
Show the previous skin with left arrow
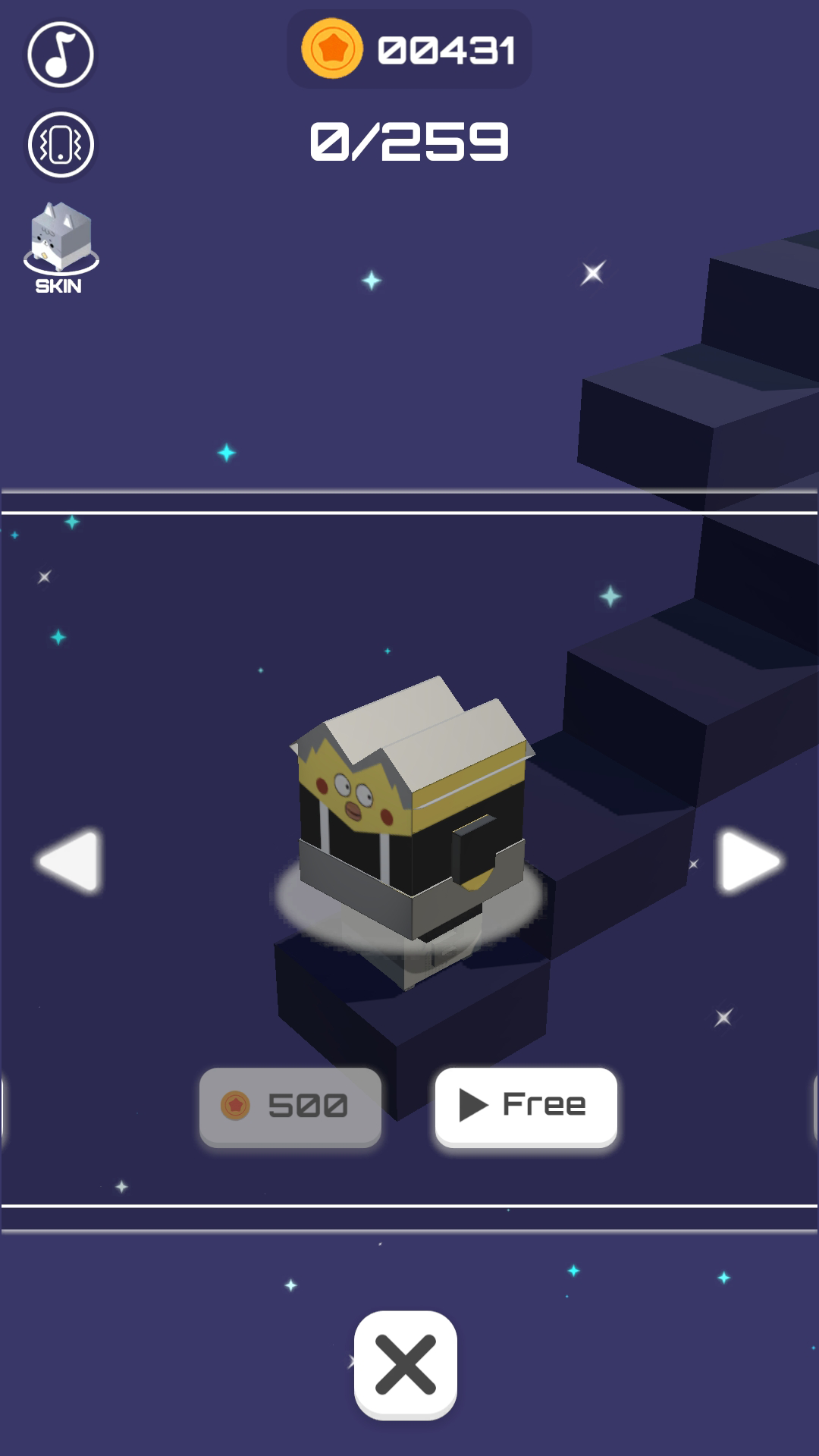[69, 861]
